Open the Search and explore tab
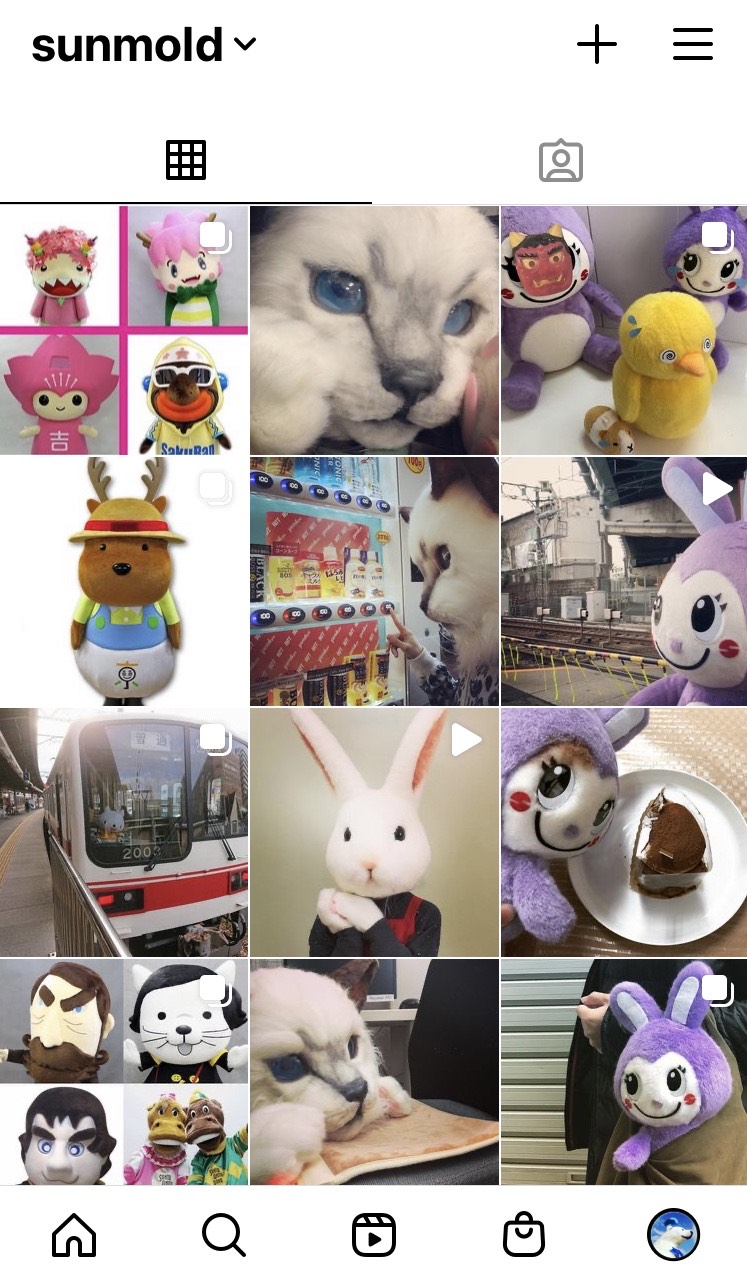Viewport: 747px width, 1284px height. [x=223, y=1235]
